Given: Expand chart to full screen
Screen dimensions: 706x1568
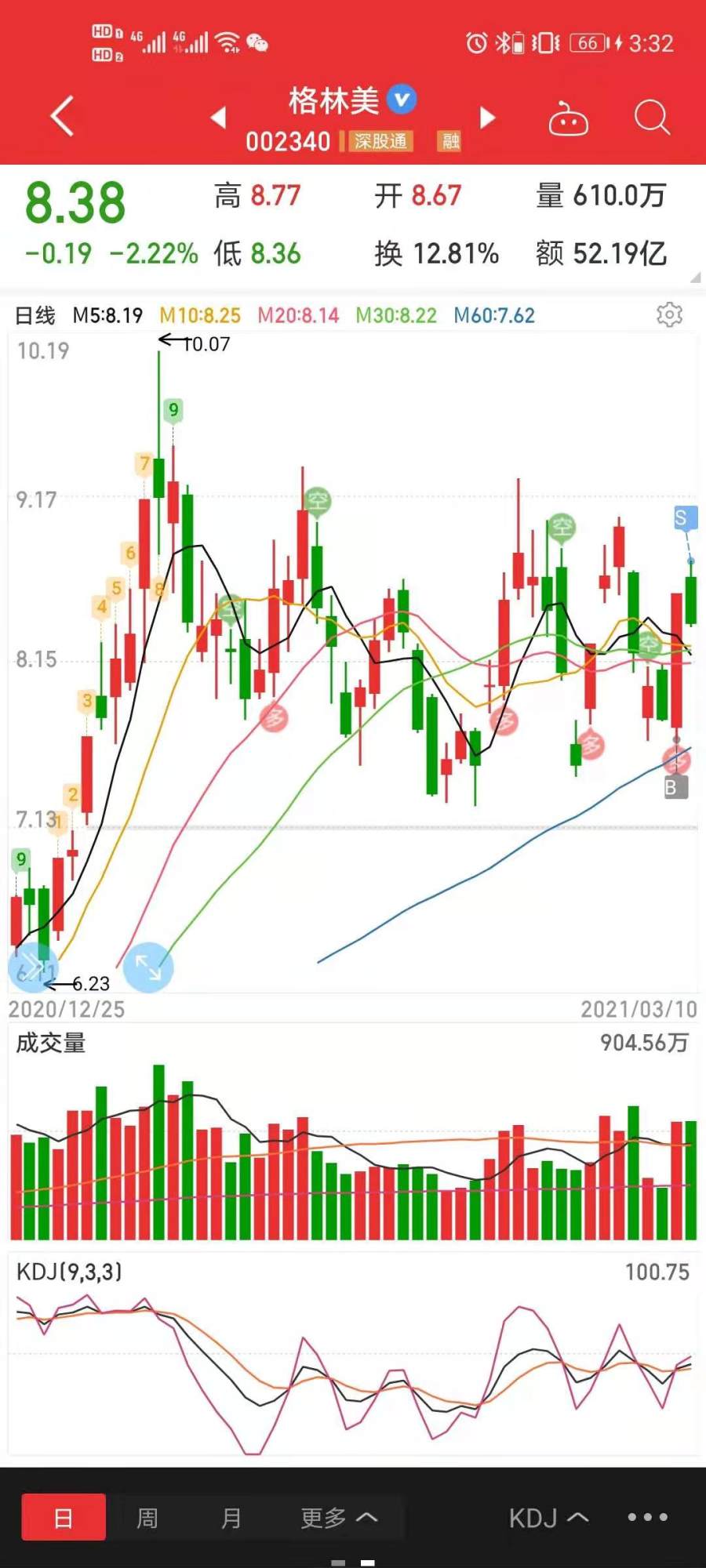Looking at the screenshot, I should point(147,967).
